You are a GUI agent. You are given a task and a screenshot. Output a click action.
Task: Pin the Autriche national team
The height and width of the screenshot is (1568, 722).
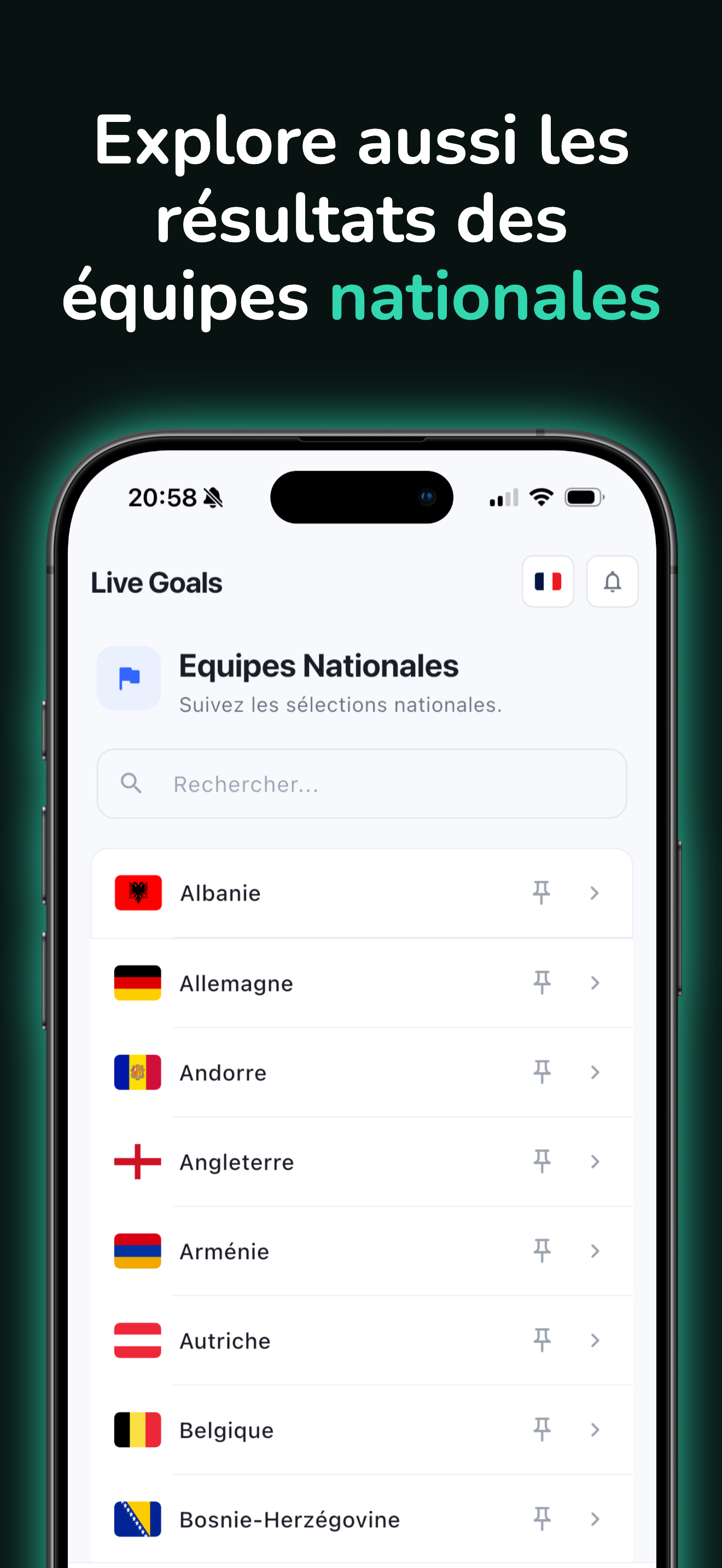543,1339
